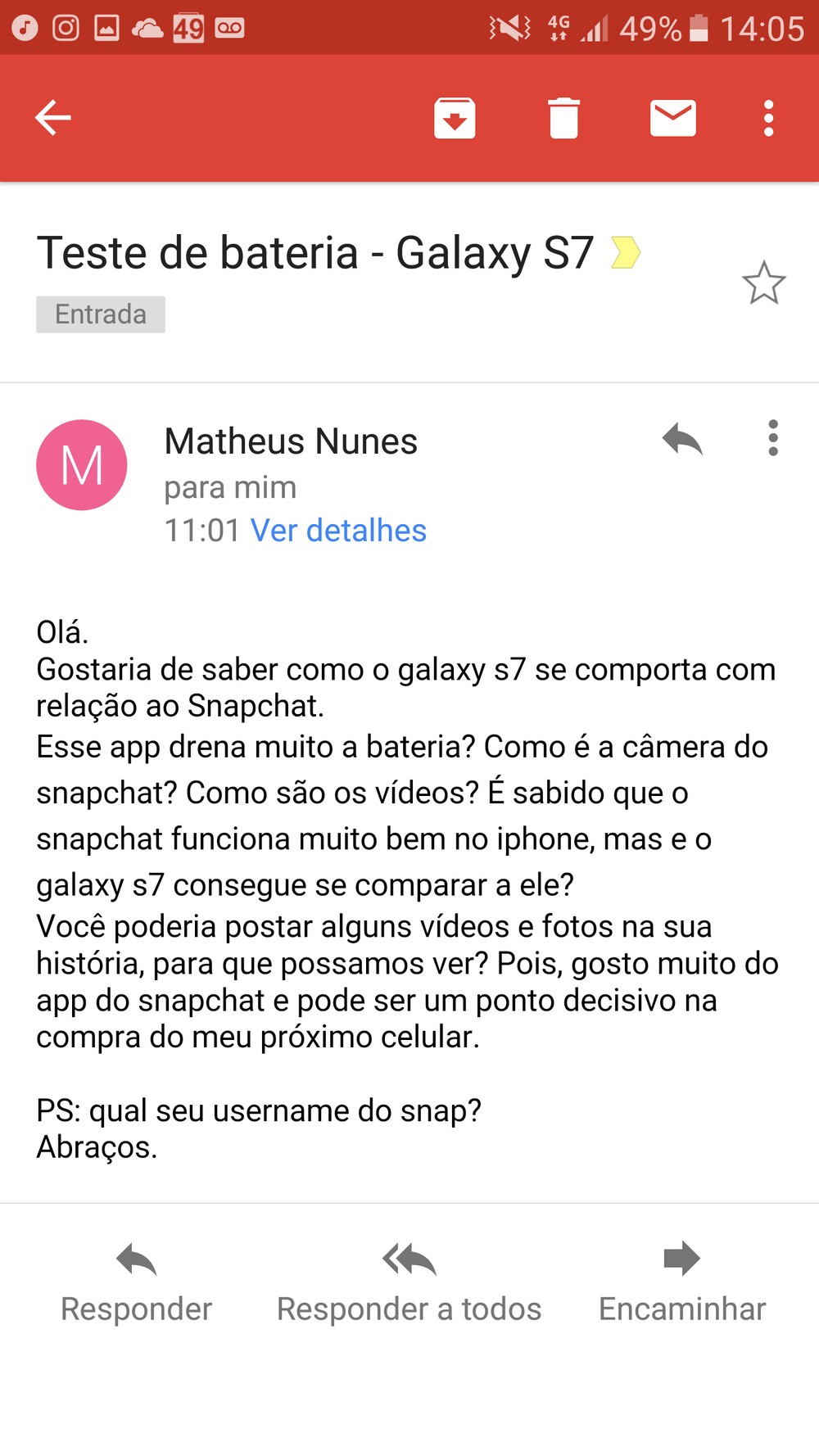Delete this email with the trash icon

563,118
